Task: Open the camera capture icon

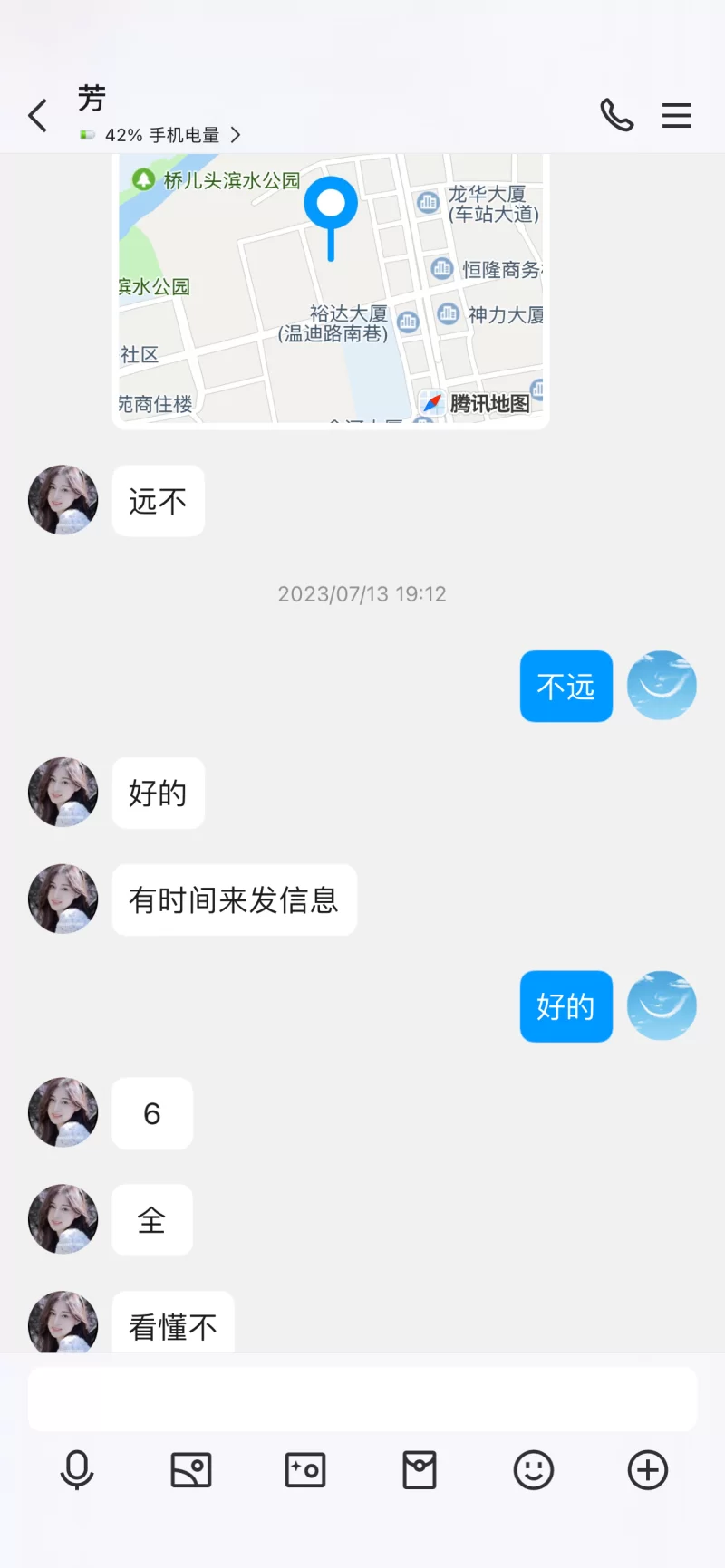Action: pos(305,1469)
